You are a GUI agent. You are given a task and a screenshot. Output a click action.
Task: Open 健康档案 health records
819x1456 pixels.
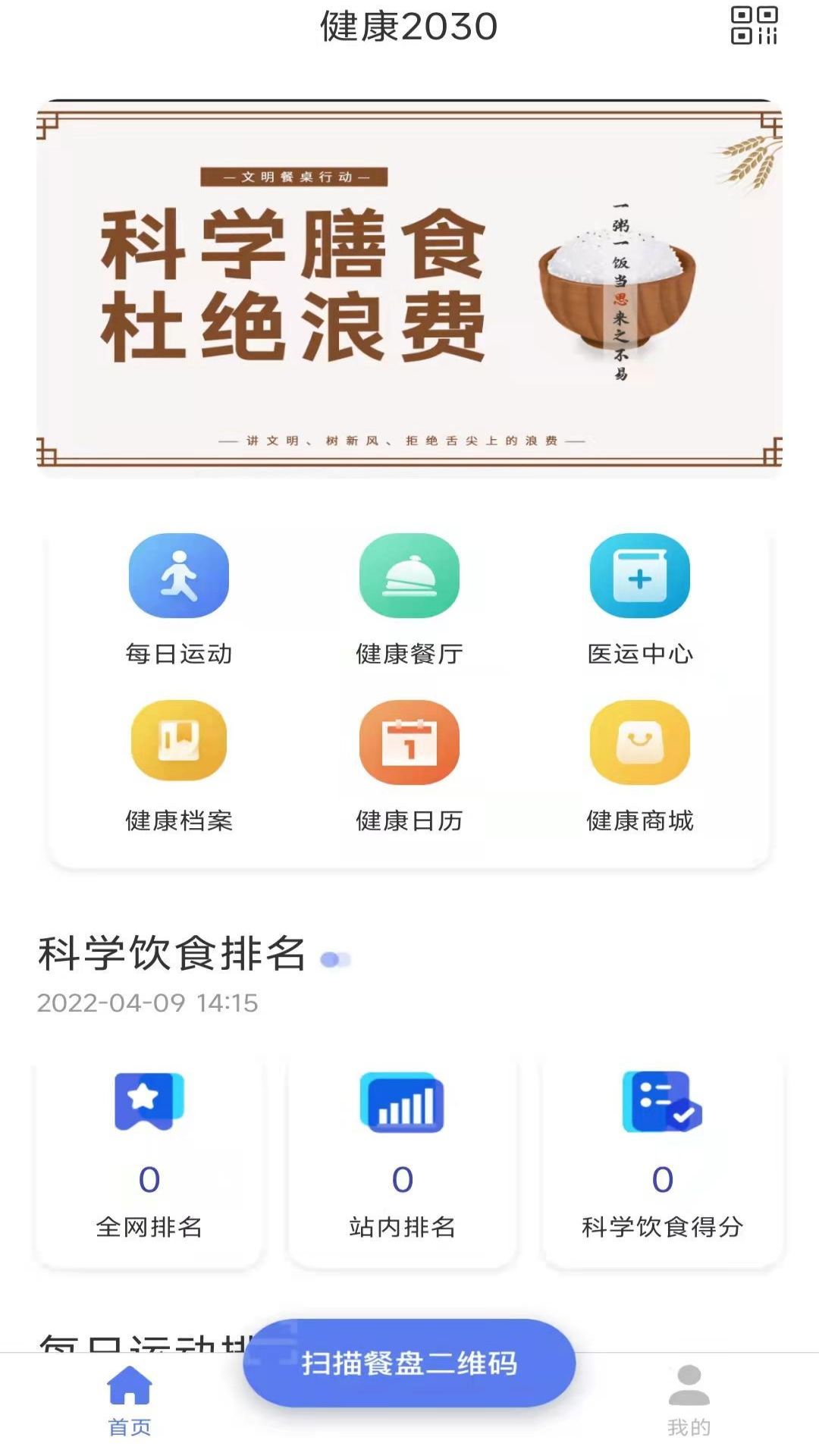(179, 766)
